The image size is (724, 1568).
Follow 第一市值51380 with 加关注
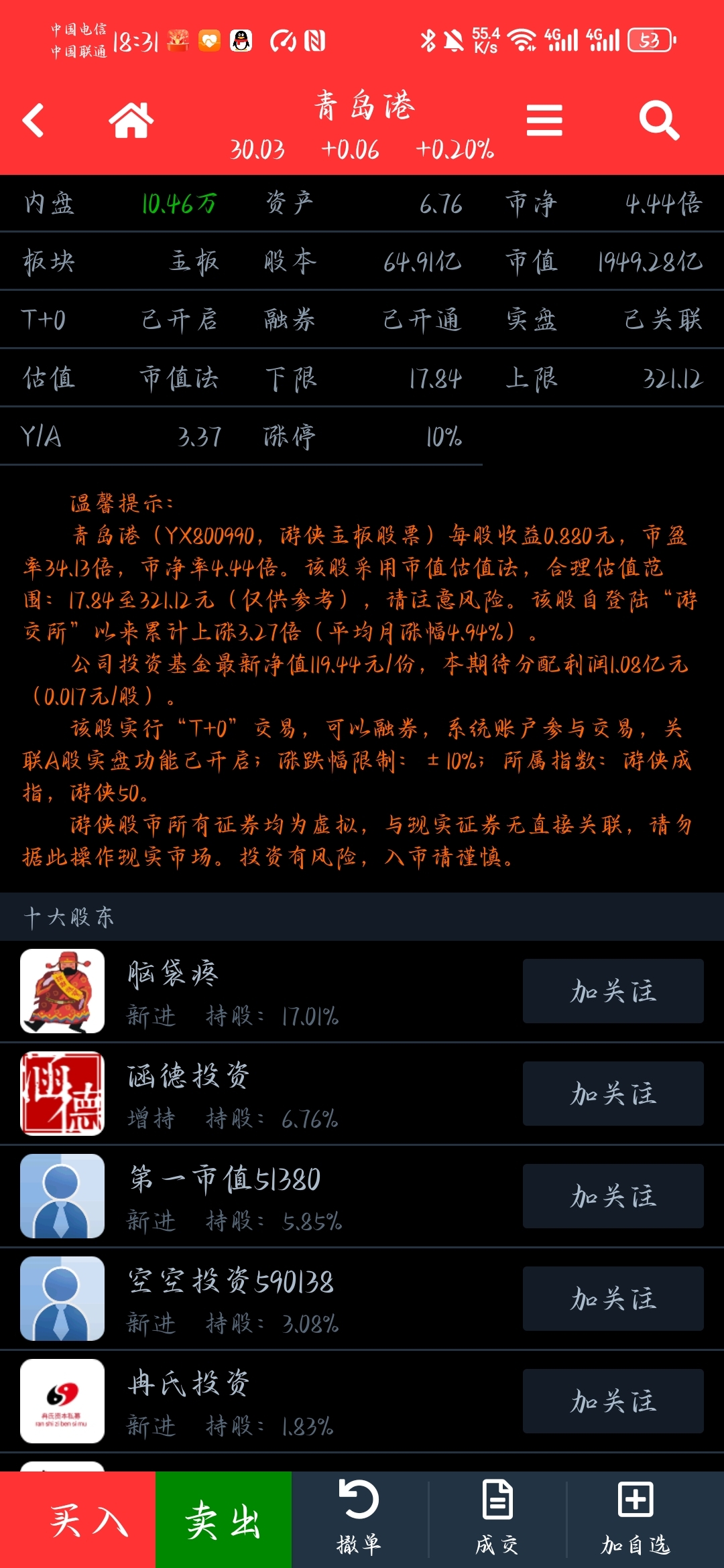[x=613, y=1196]
